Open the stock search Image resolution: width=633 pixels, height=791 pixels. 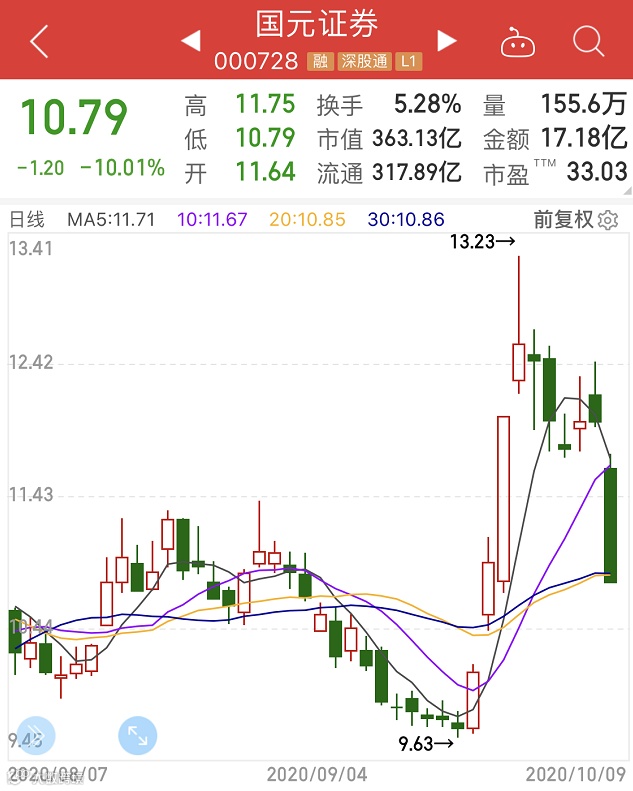click(589, 42)
